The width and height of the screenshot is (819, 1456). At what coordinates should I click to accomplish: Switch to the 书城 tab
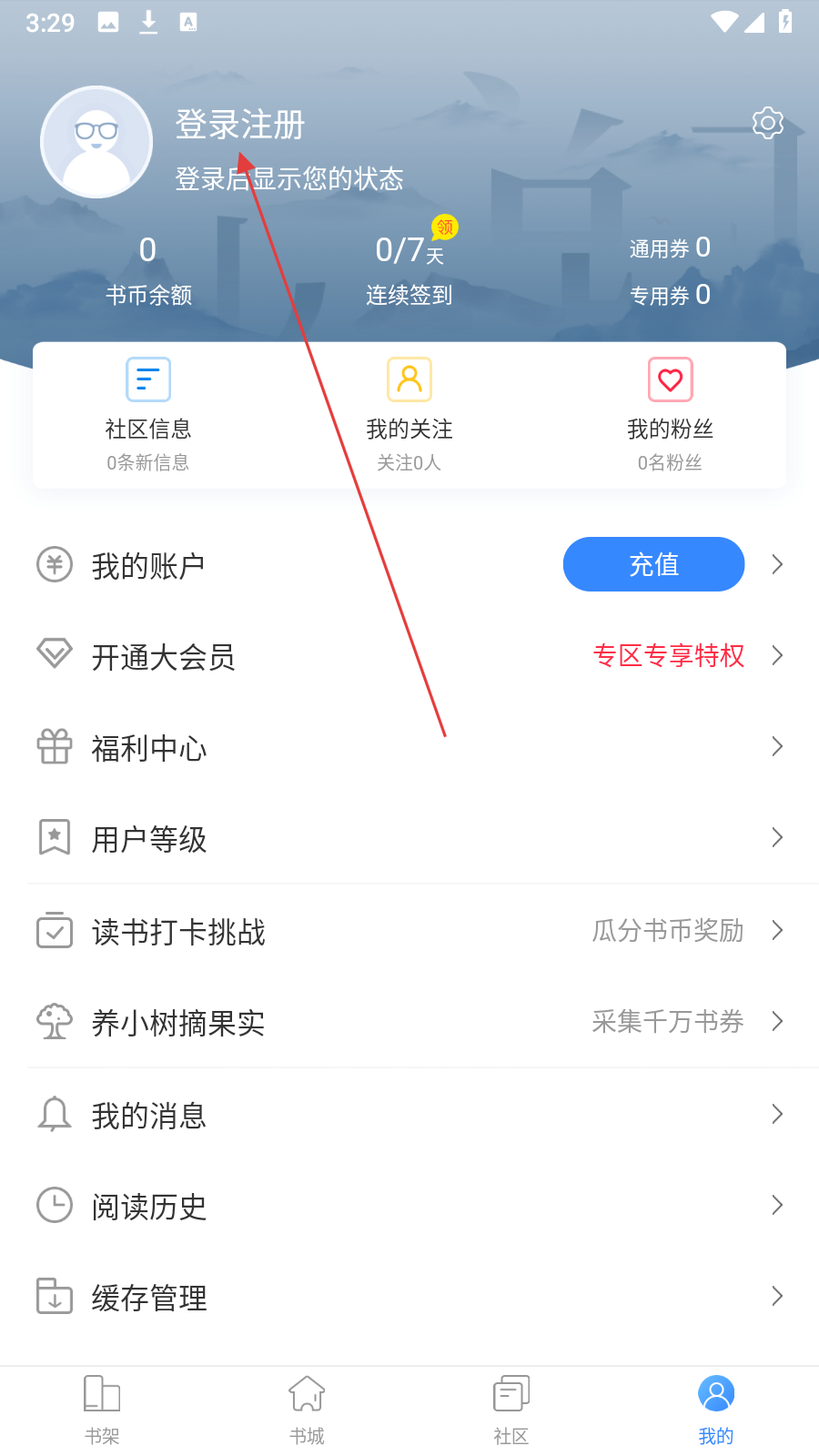307,1410
